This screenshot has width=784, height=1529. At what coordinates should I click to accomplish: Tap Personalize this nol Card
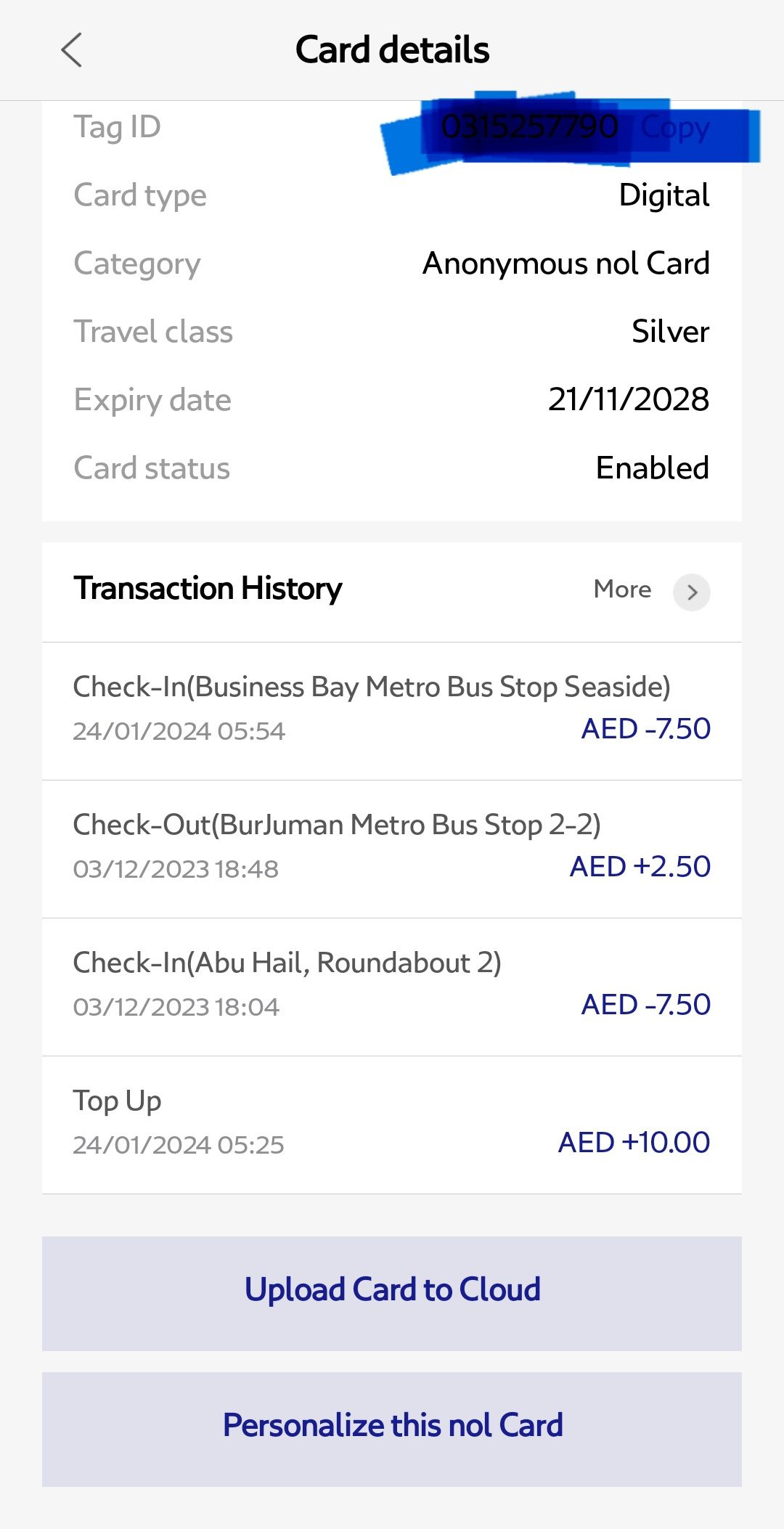click(x=392, y=1424)
